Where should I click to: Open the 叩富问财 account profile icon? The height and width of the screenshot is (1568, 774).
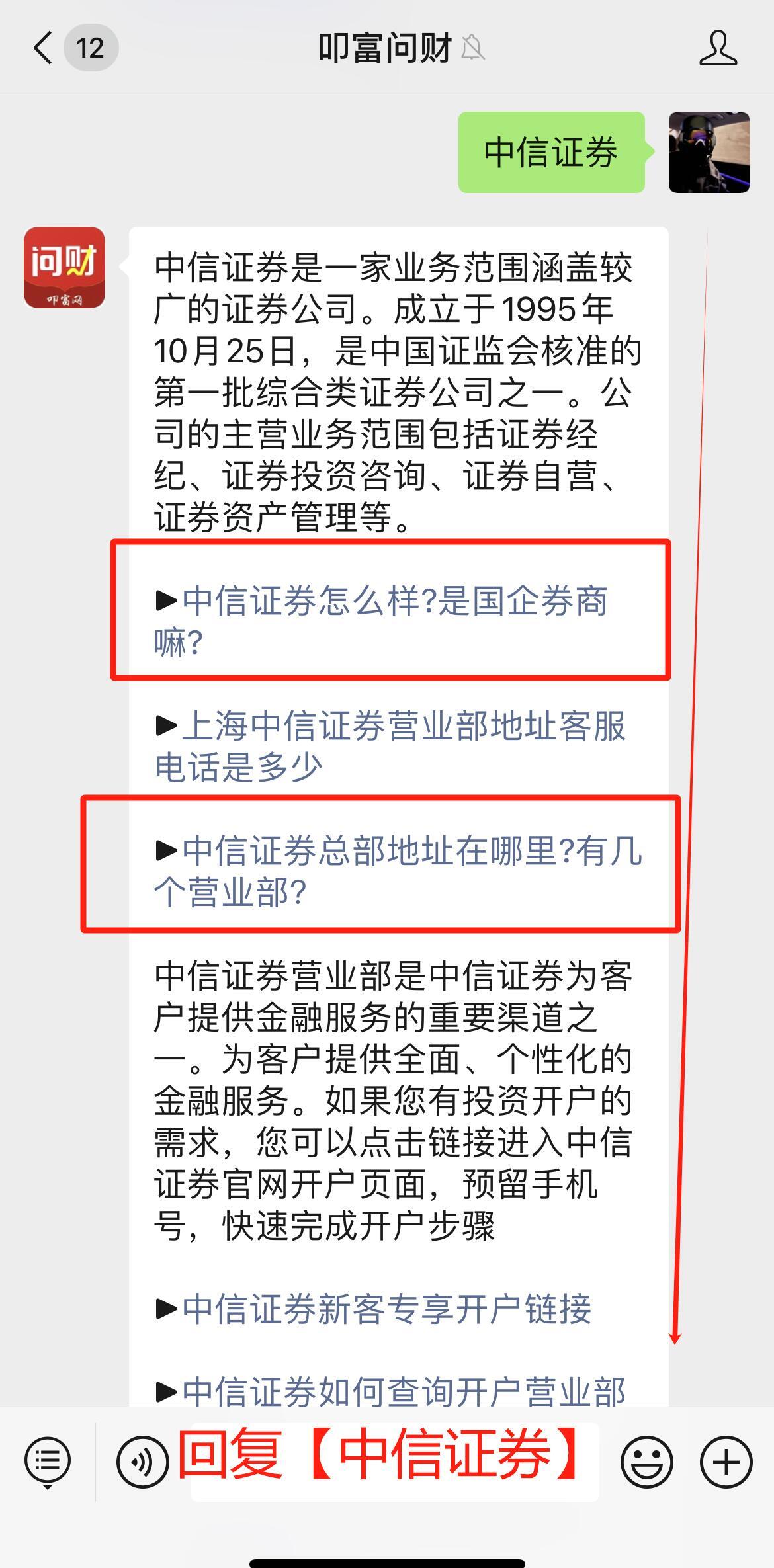(x=718, y=48)
